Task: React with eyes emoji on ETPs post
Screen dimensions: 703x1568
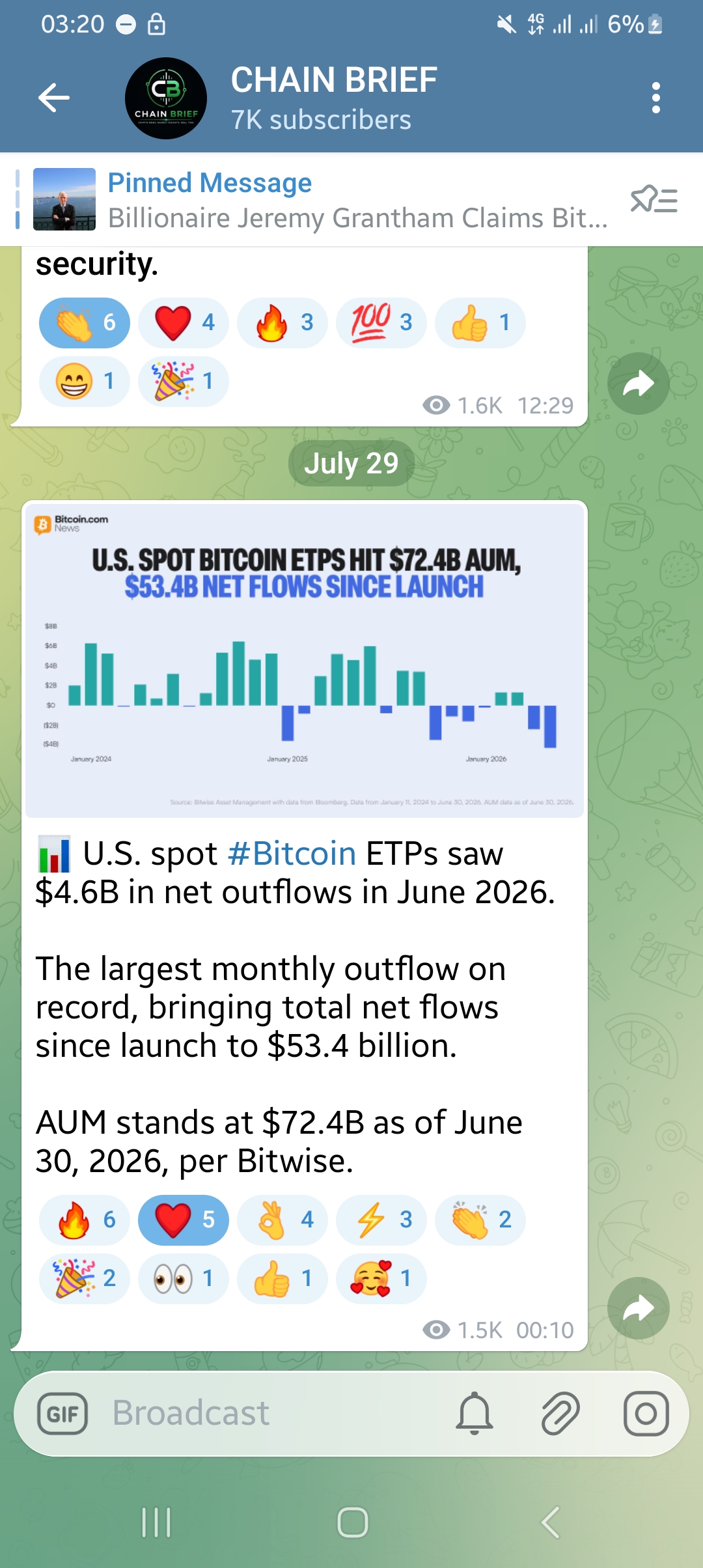Action: point(184,1279)
